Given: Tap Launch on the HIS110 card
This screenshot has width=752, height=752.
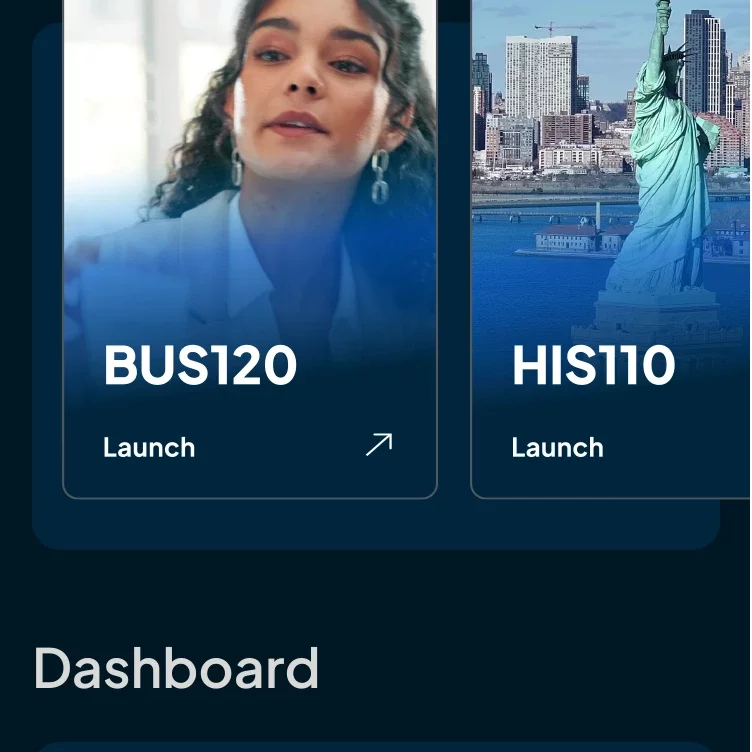Looking at the screenshot, I should tap(557, 447).
